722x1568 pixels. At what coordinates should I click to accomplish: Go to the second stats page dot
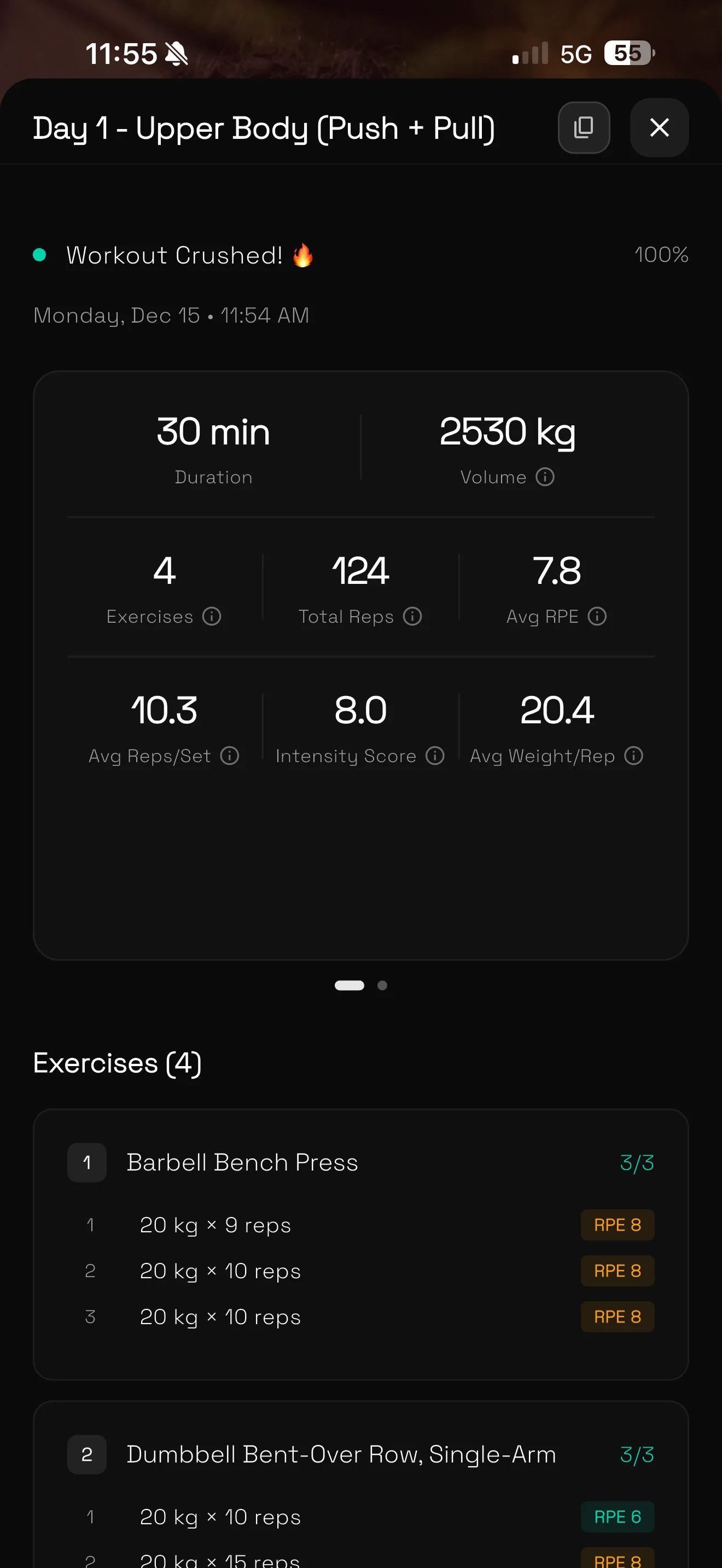(x=382, y=986)
